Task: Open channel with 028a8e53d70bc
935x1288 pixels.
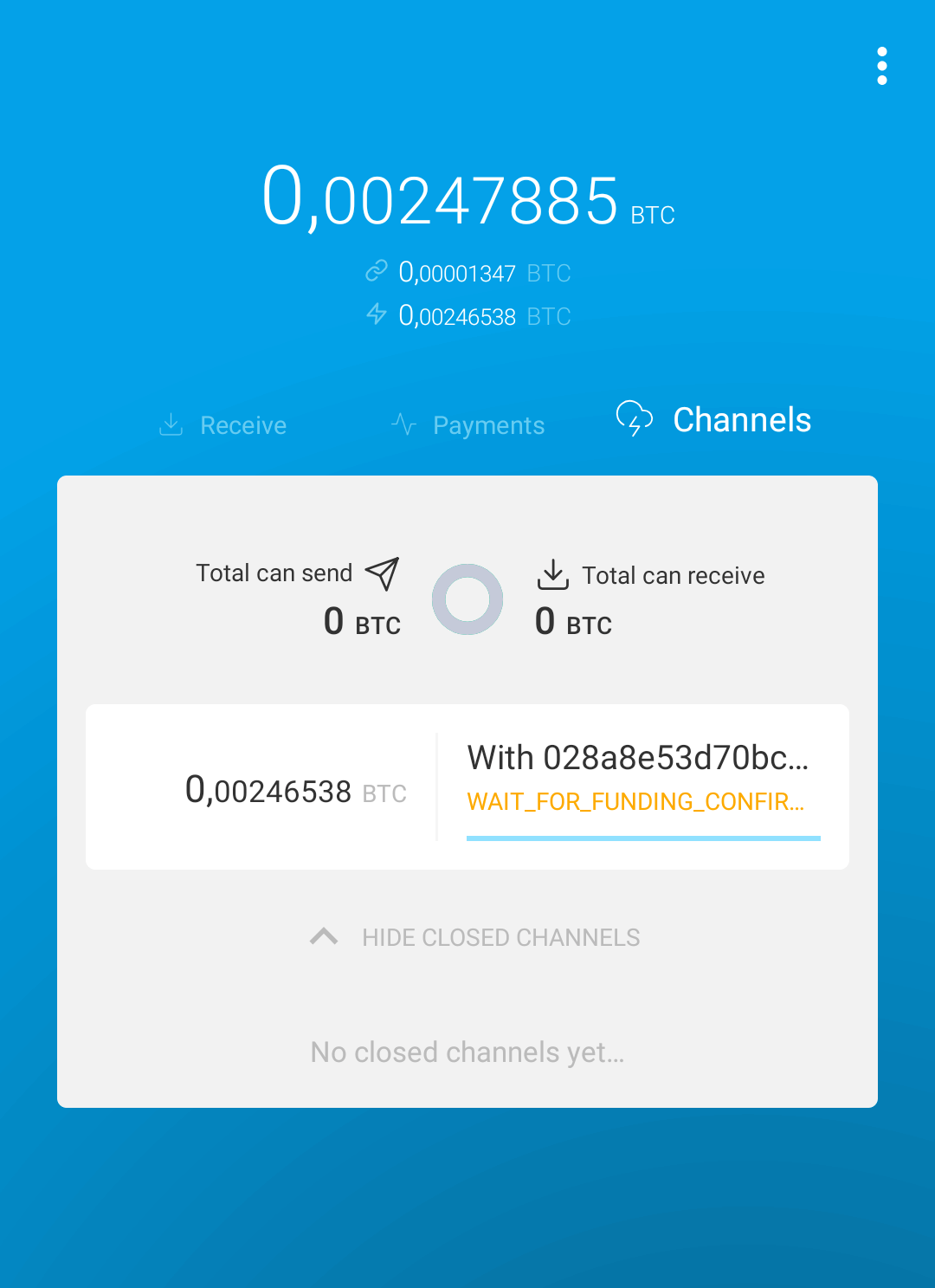Action: coord(467,786)
